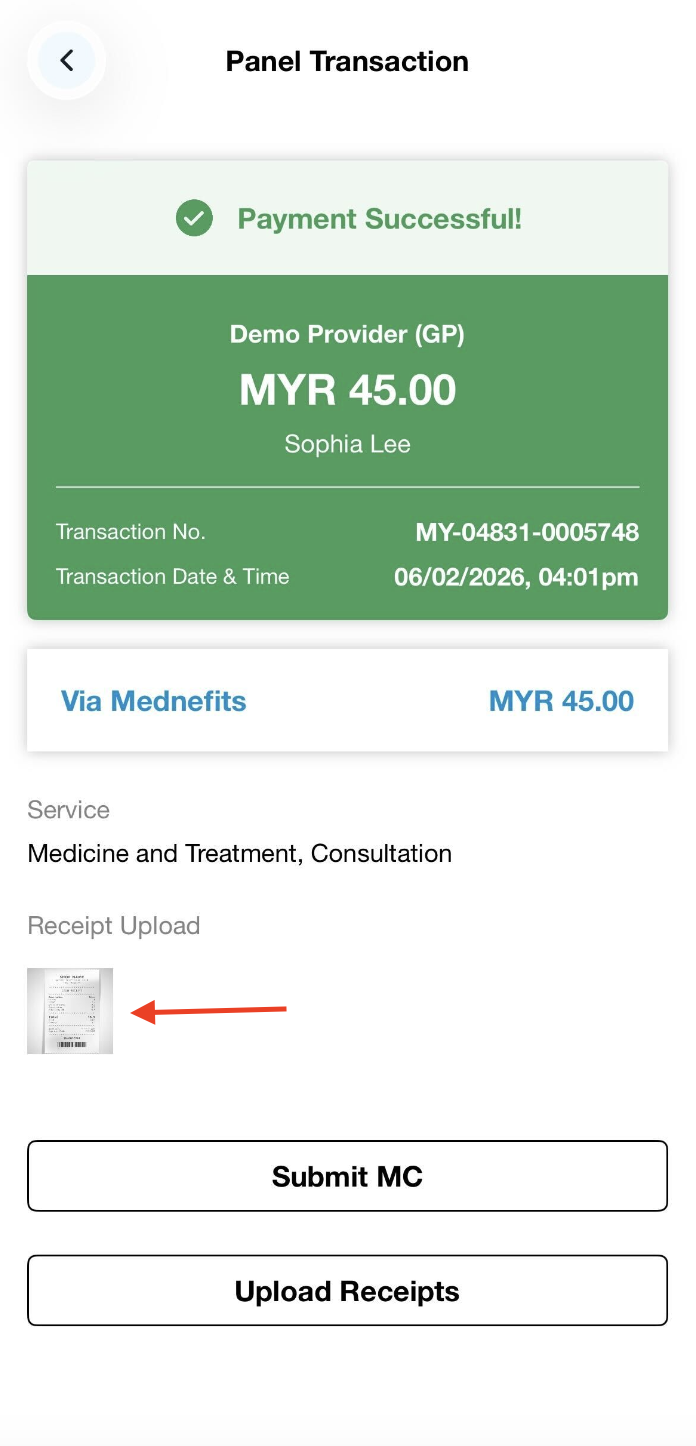Open the uploaded receipt thumbnail
Screen dimensions: 696x1446
pos(70,1010)
